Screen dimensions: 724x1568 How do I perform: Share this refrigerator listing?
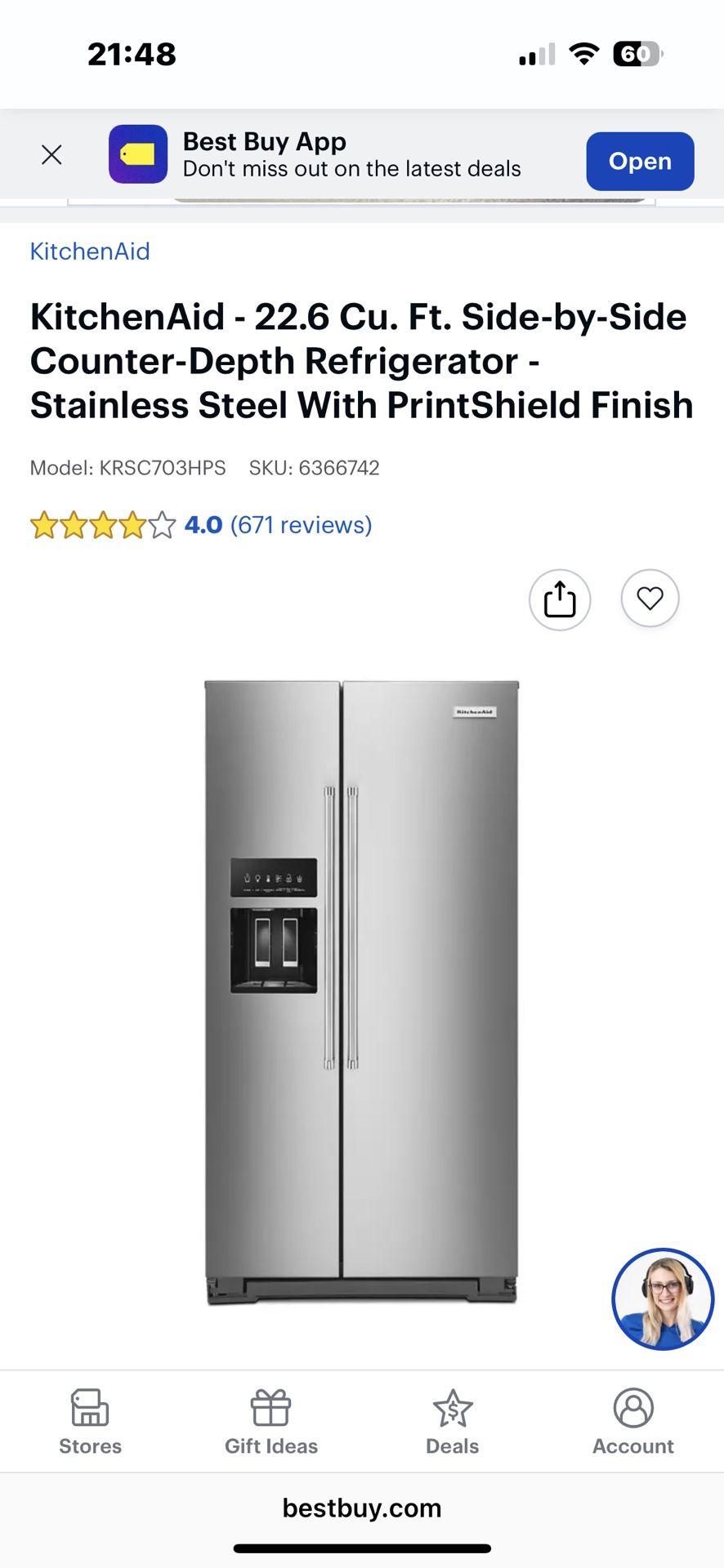(x=560, y=599)
